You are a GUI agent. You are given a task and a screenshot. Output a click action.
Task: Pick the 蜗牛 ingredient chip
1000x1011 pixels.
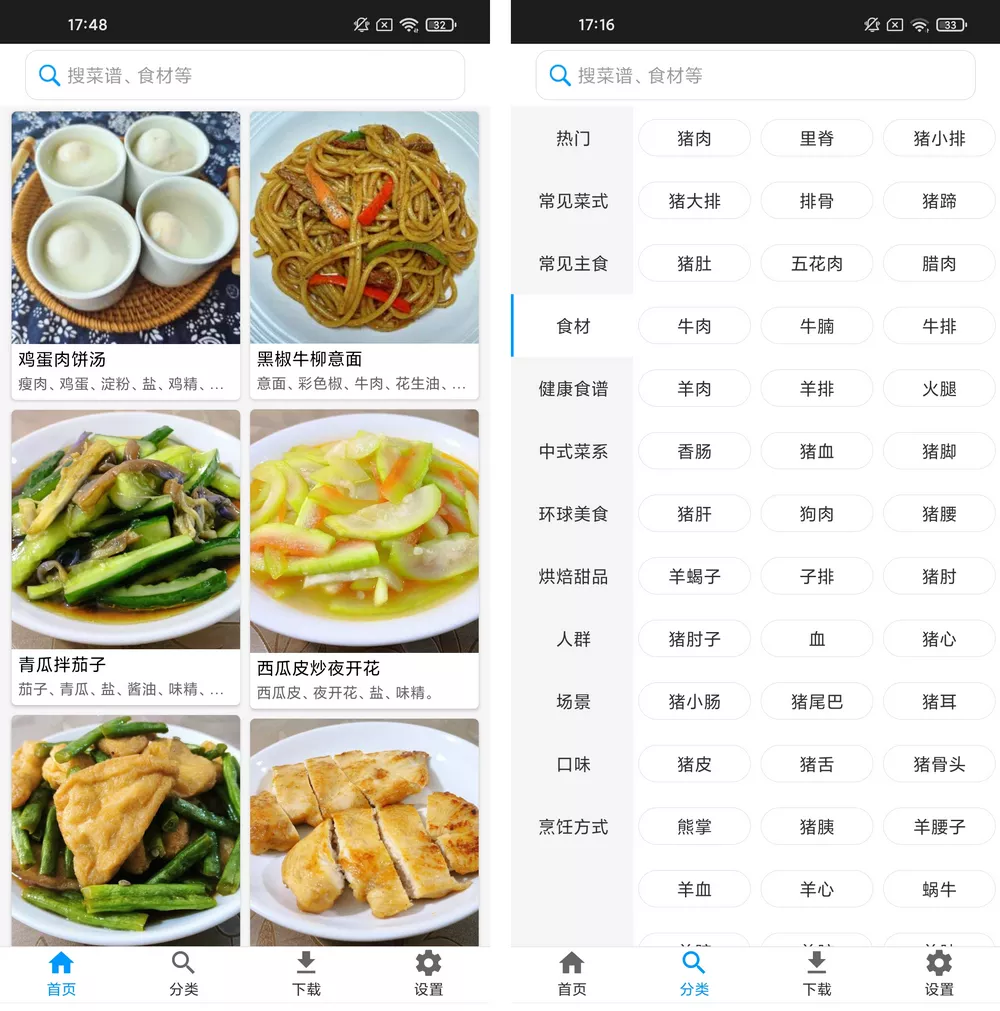(938, 889)
